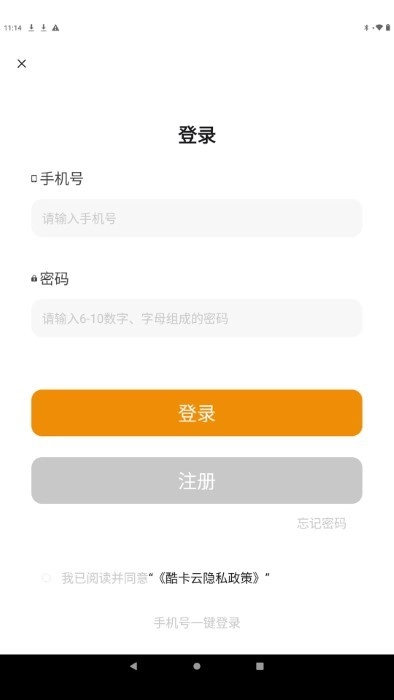Open the 酷卡云隐私政策 link
Viewport: 394px width, 700px height.
[210, 579]
